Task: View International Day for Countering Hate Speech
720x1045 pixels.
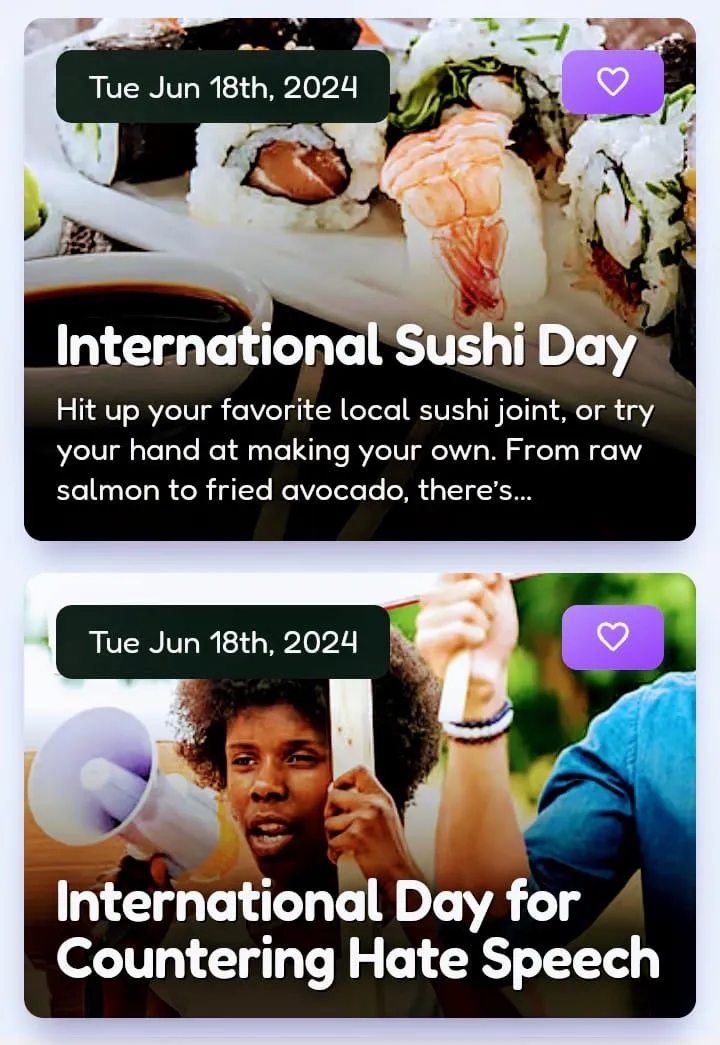Action: pos(357,930)
